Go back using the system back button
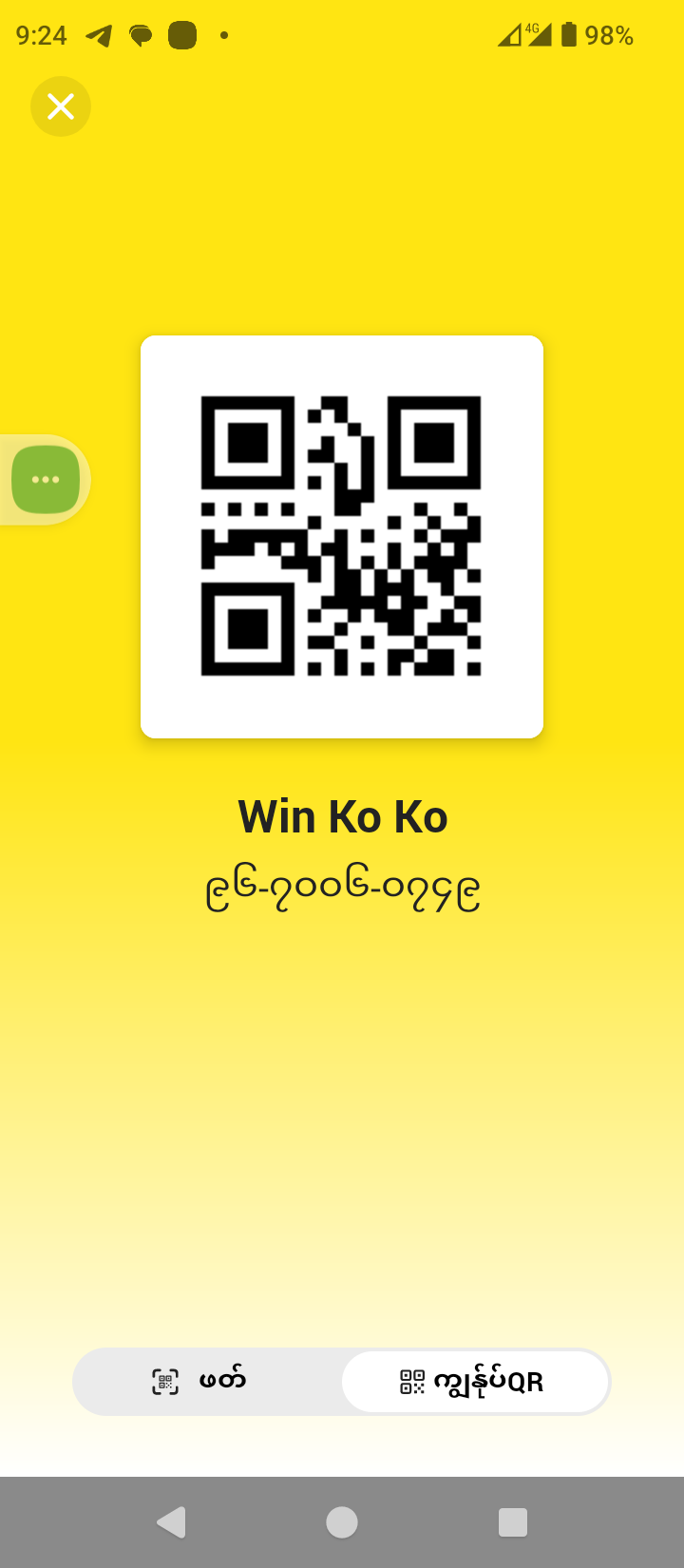This screenshot has height=1568, width=684. tap(171, 1522)
